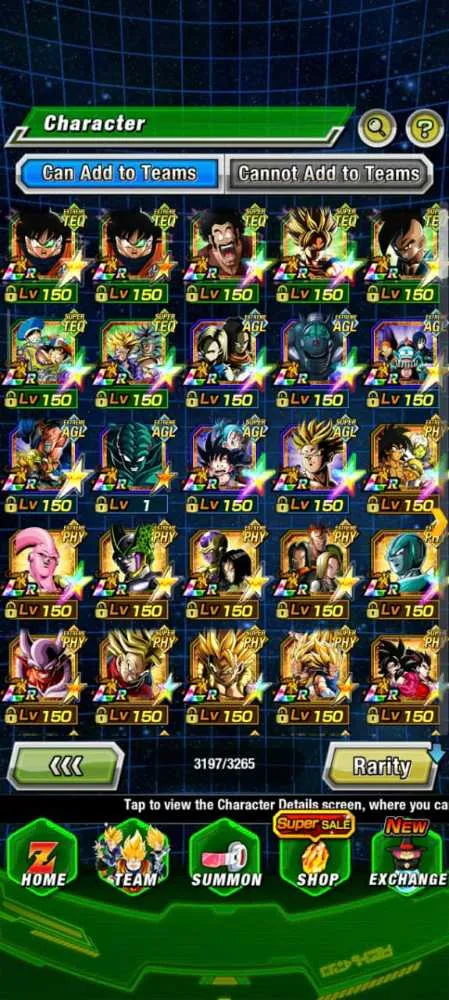Tap the orange arrow on the right edge
The width and height of the screenshot is (449, 1000).
(x=439, y=522)
